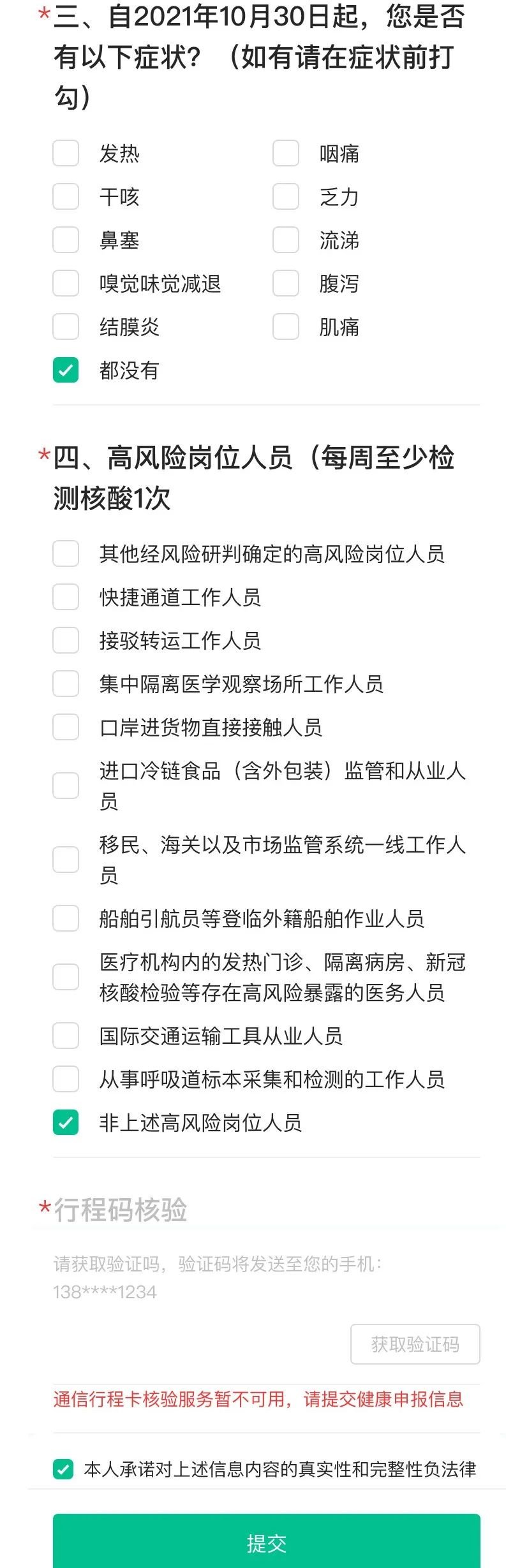506x1568 pixels.
Task: Submit the form with 提交
Action: (266, 1543)
